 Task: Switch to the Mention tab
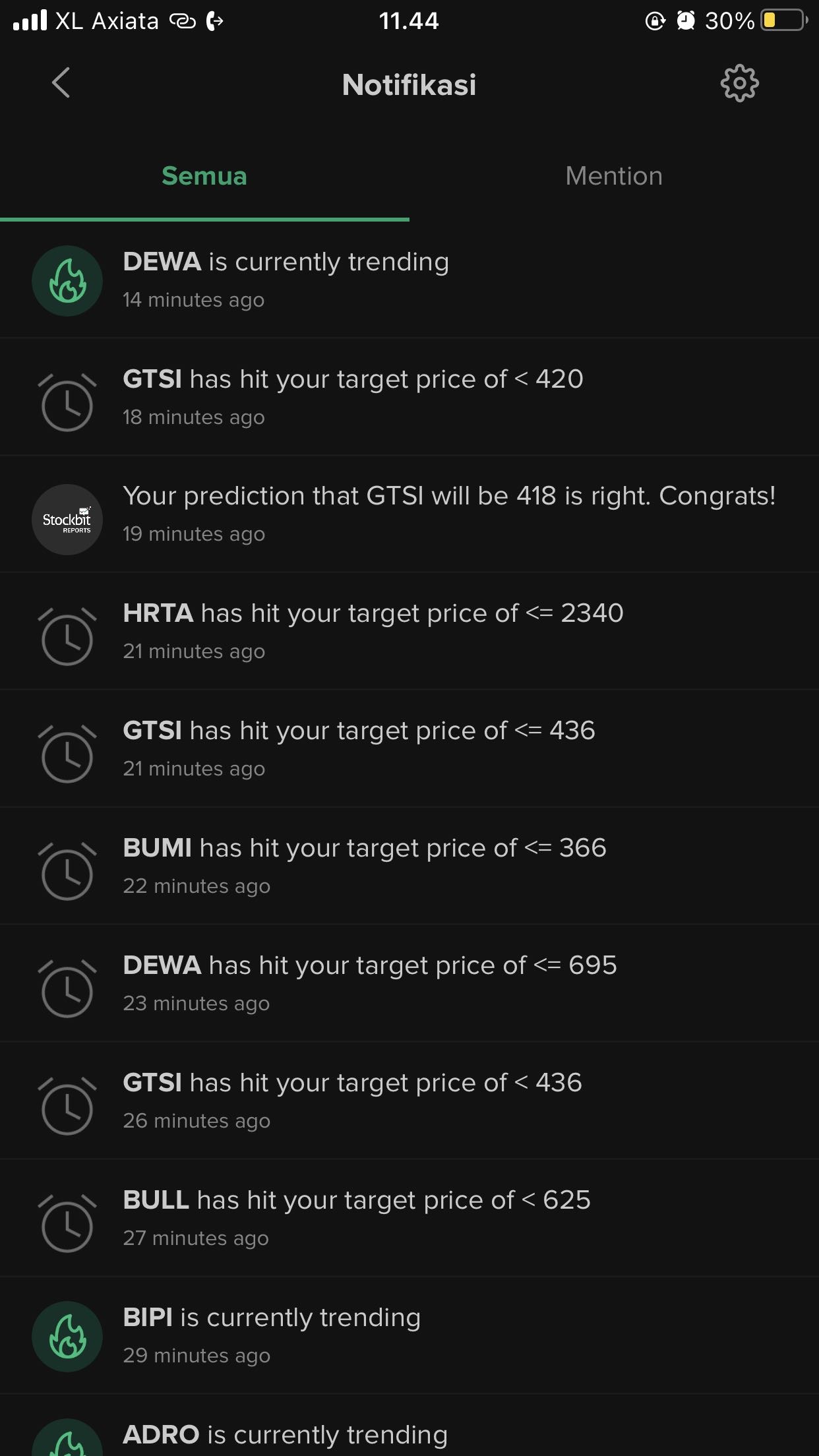tap(613, 177)
